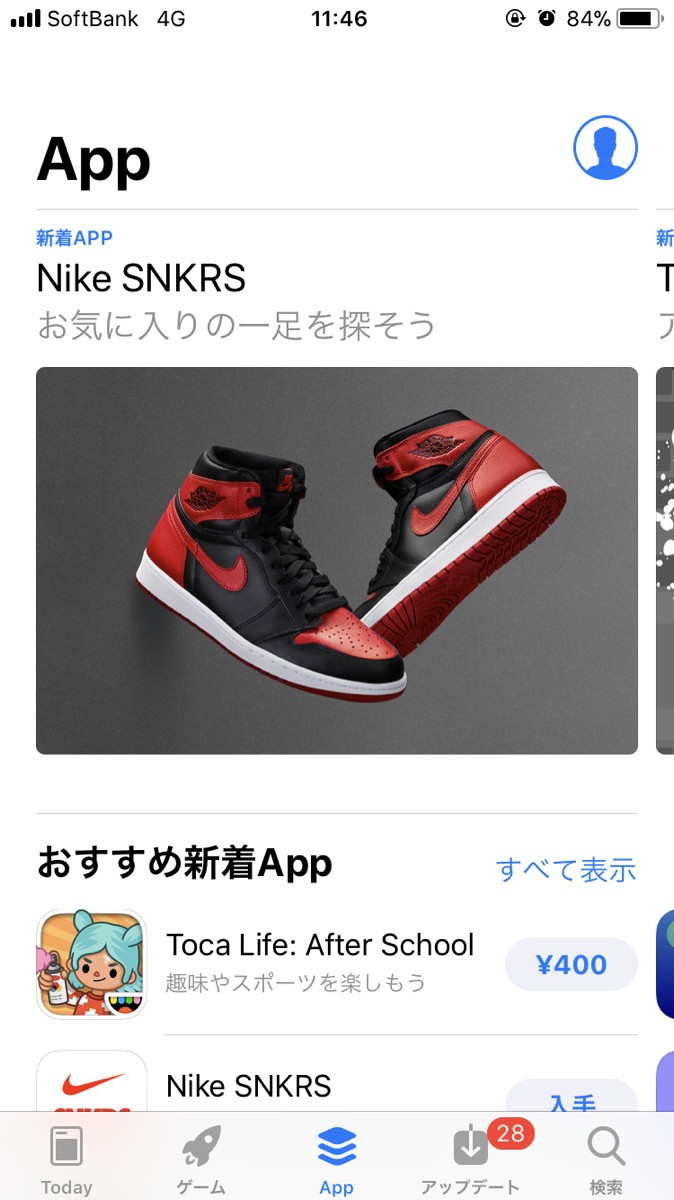Open the Nike SNKRS featured banner
The height and width of the screenshot is (1200, 674).
(x=336, y=560)
